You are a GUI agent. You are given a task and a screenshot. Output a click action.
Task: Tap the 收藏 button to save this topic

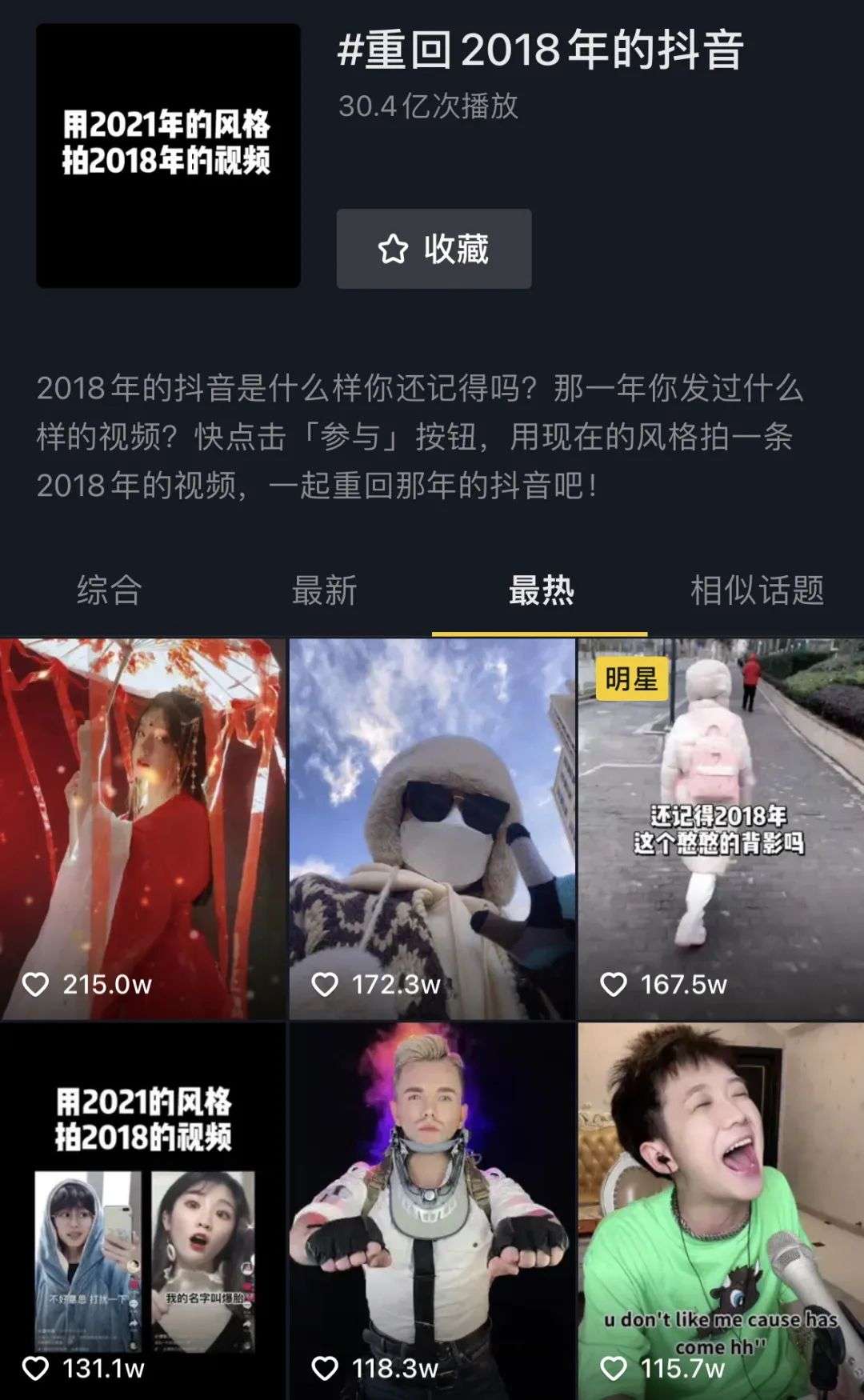[434, 249]
